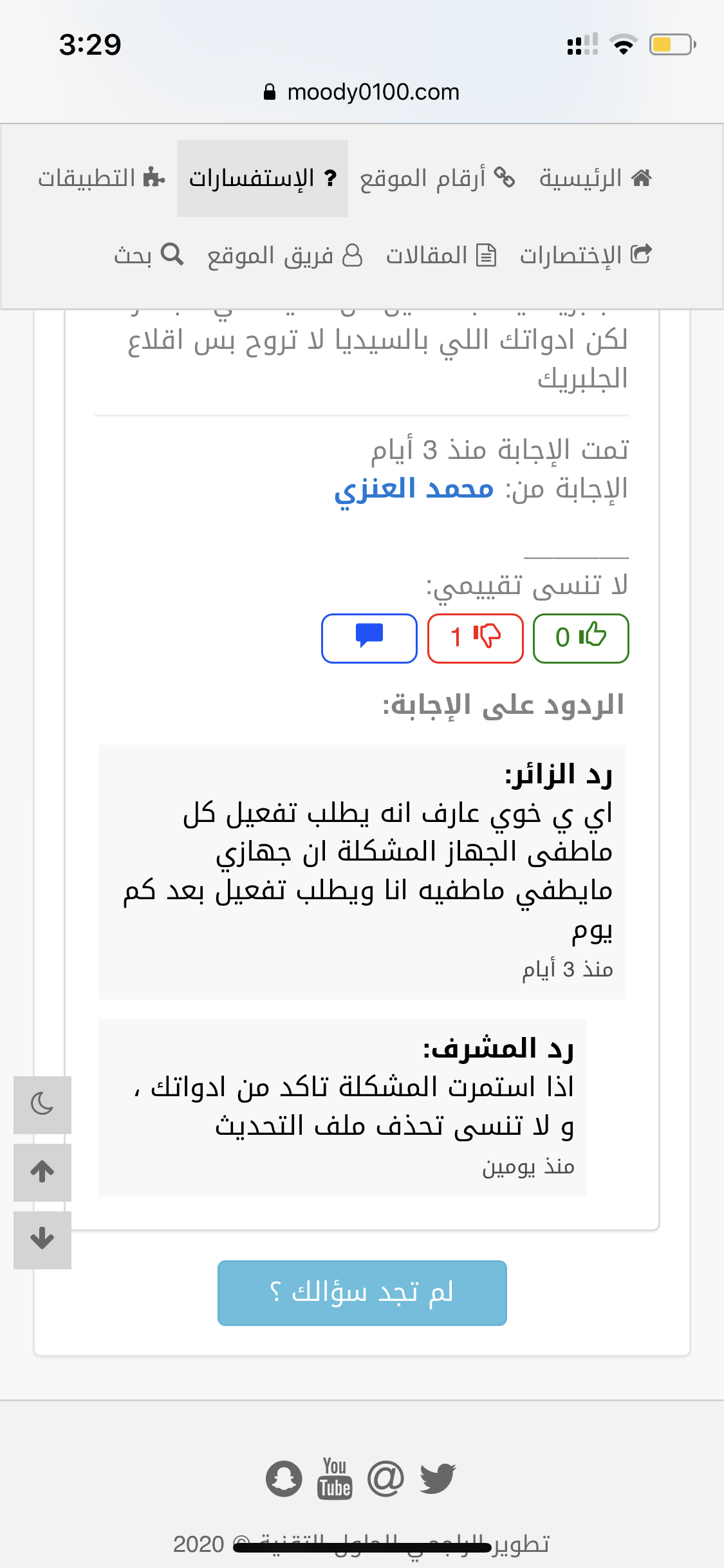Open فريق الموقع page

[284, 256]
